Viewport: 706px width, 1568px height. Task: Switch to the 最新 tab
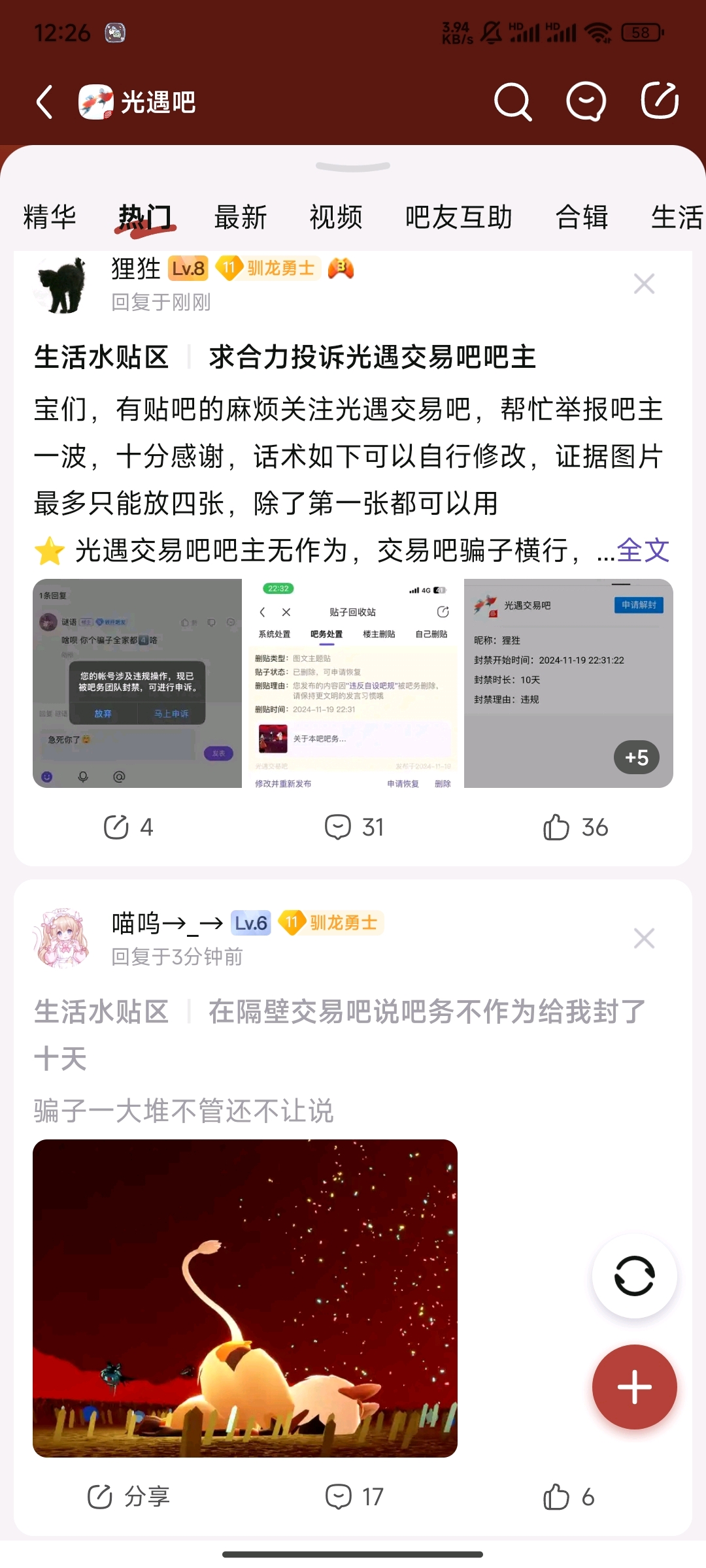coord(241,217)
